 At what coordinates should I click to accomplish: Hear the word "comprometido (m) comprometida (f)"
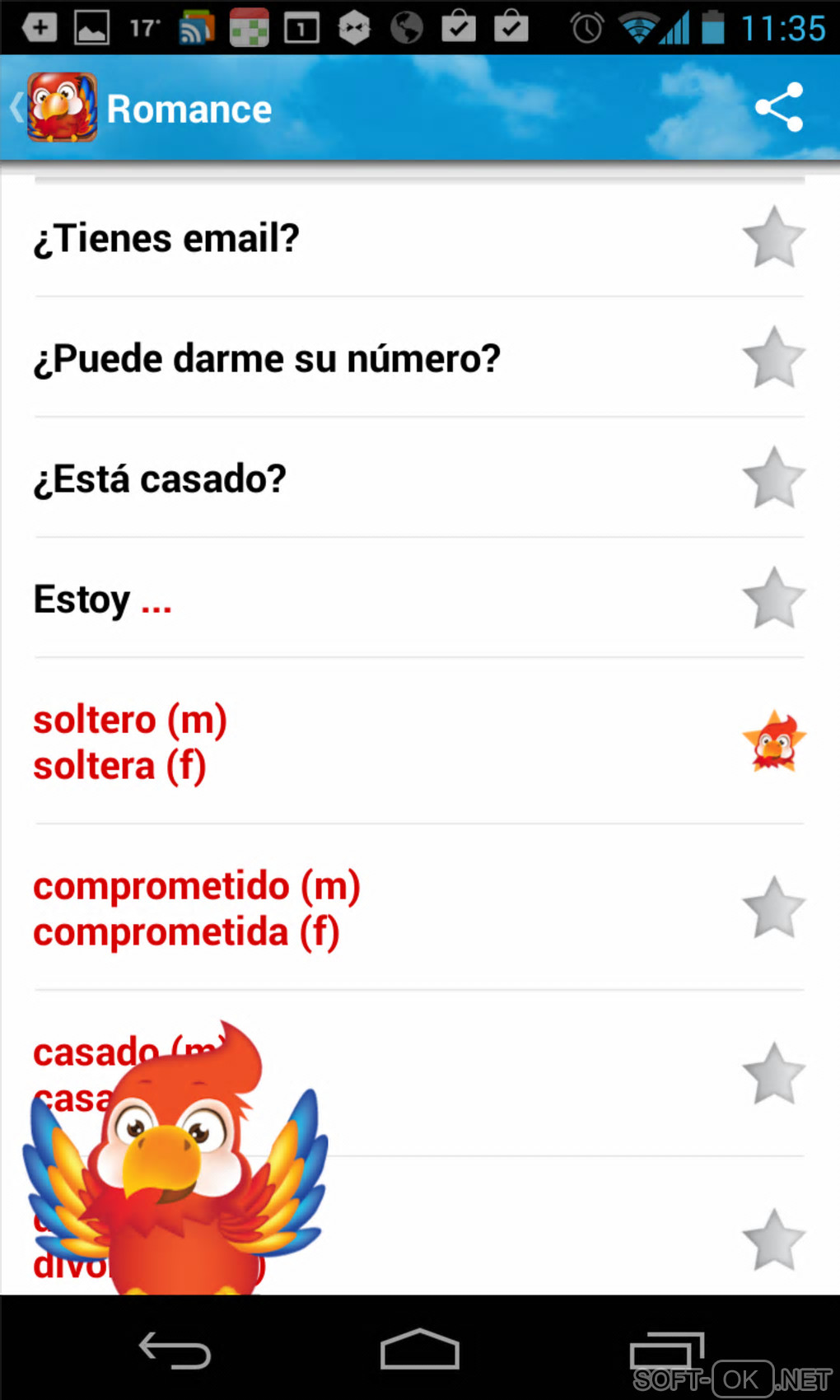(329, 908)
